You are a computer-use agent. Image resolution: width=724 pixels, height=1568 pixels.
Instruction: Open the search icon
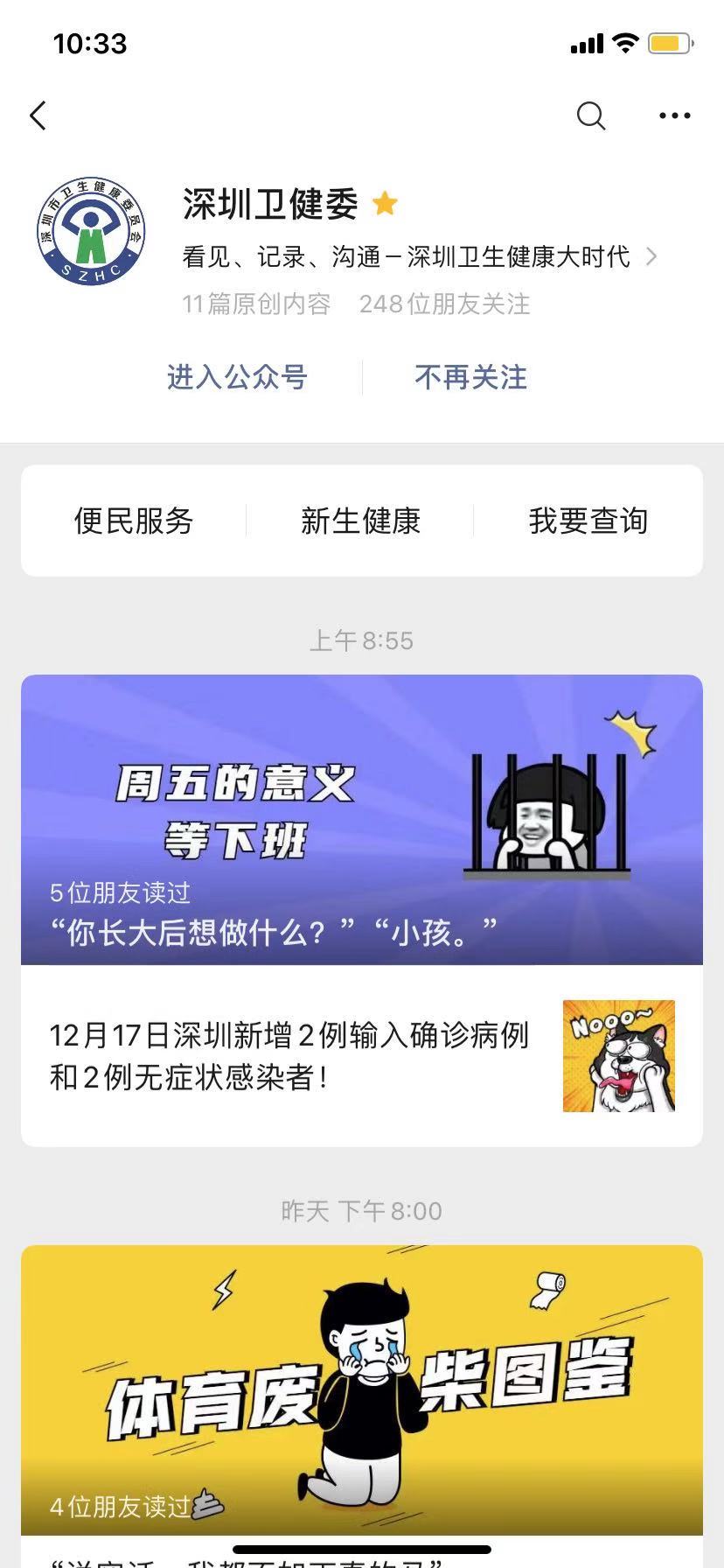coord(589,115)
